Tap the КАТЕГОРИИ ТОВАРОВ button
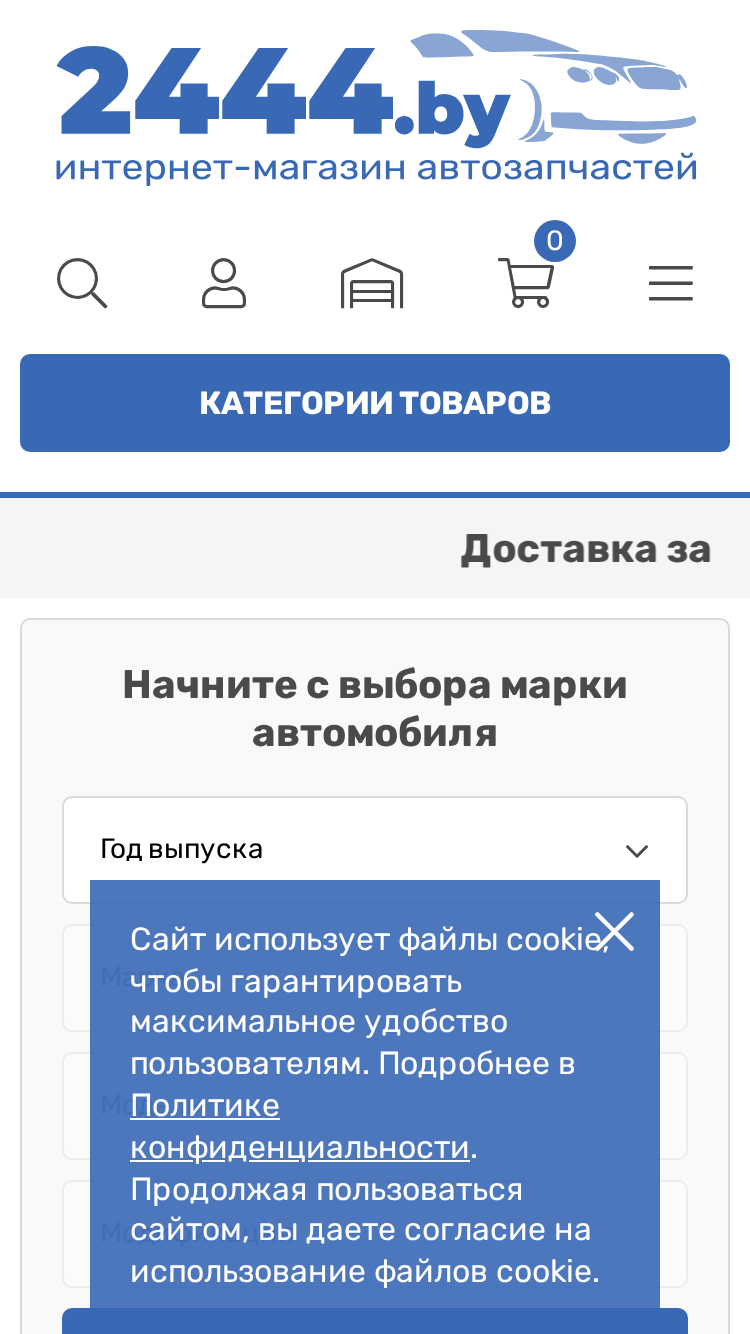Viewport: 750px width, 1334px height. (x=375, y=403)
